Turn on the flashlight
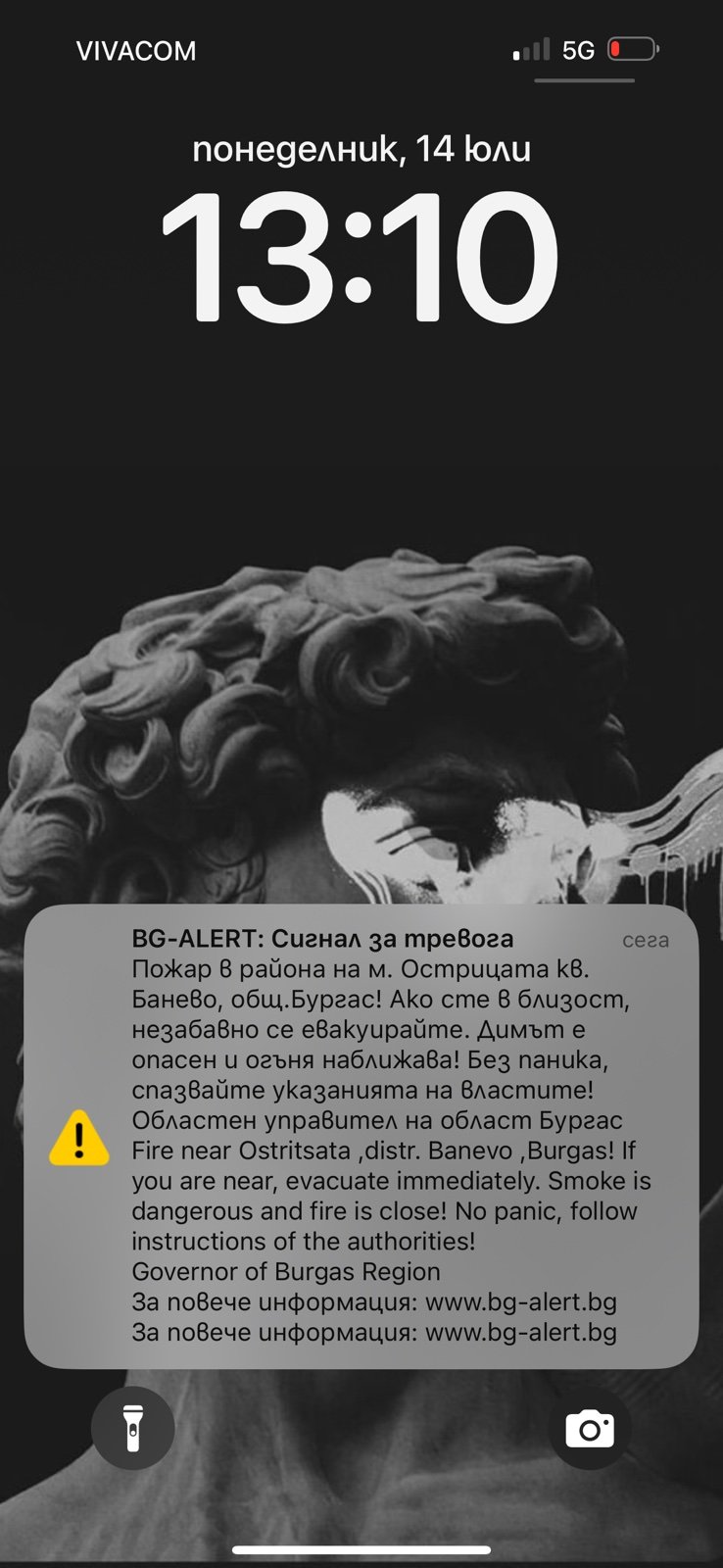The image size is (723, 1568). pyautogui.click(x=133, y=1428)
